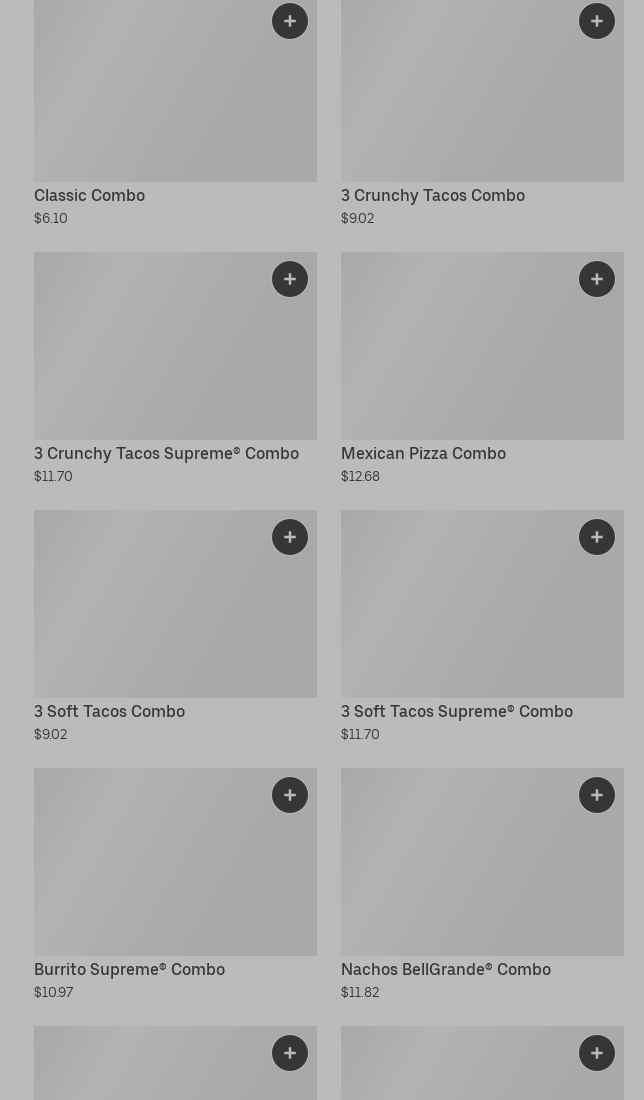This screenshot has width=644, height=1100.
Task: Open the 3 Soft Tacos Combo card
Action: coord(150,618)
